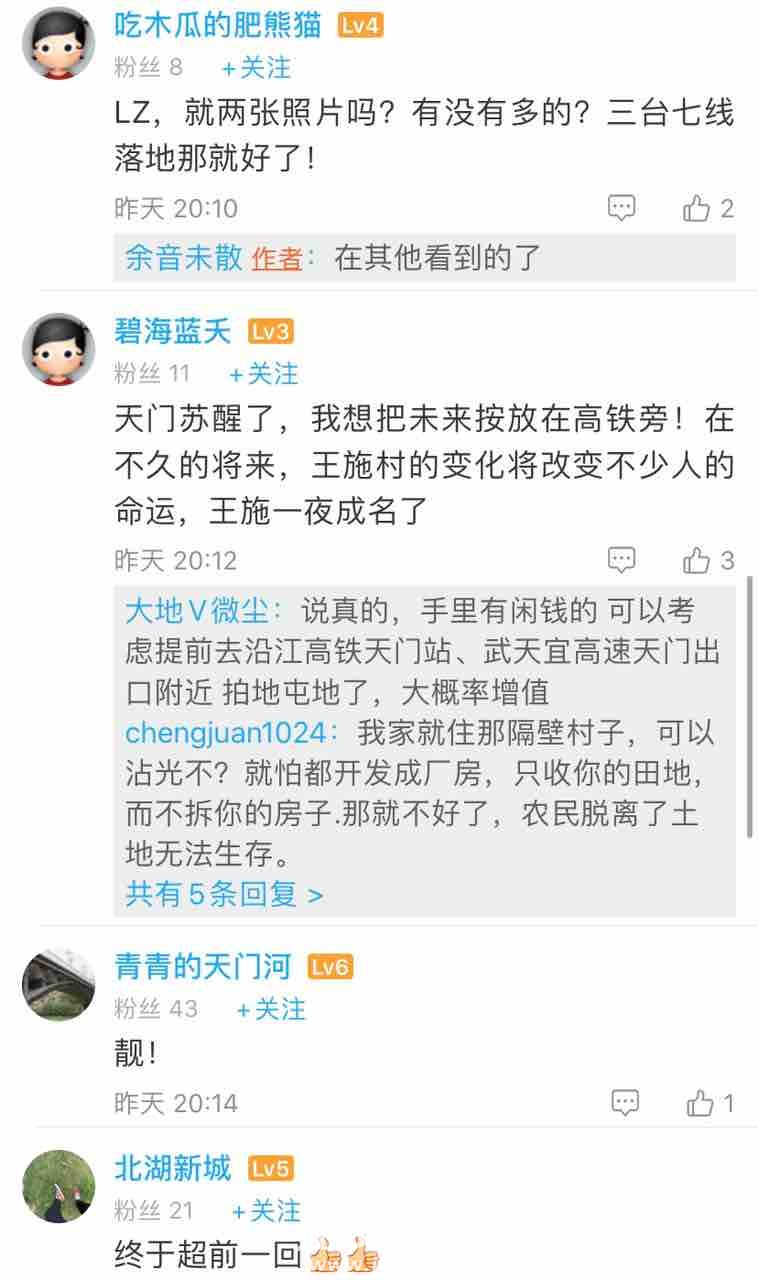The height and width of the screenshot is (1280, 758).
Task: Expand all 5 replies (共有5条回复)
Action: (x=224, y=894)
